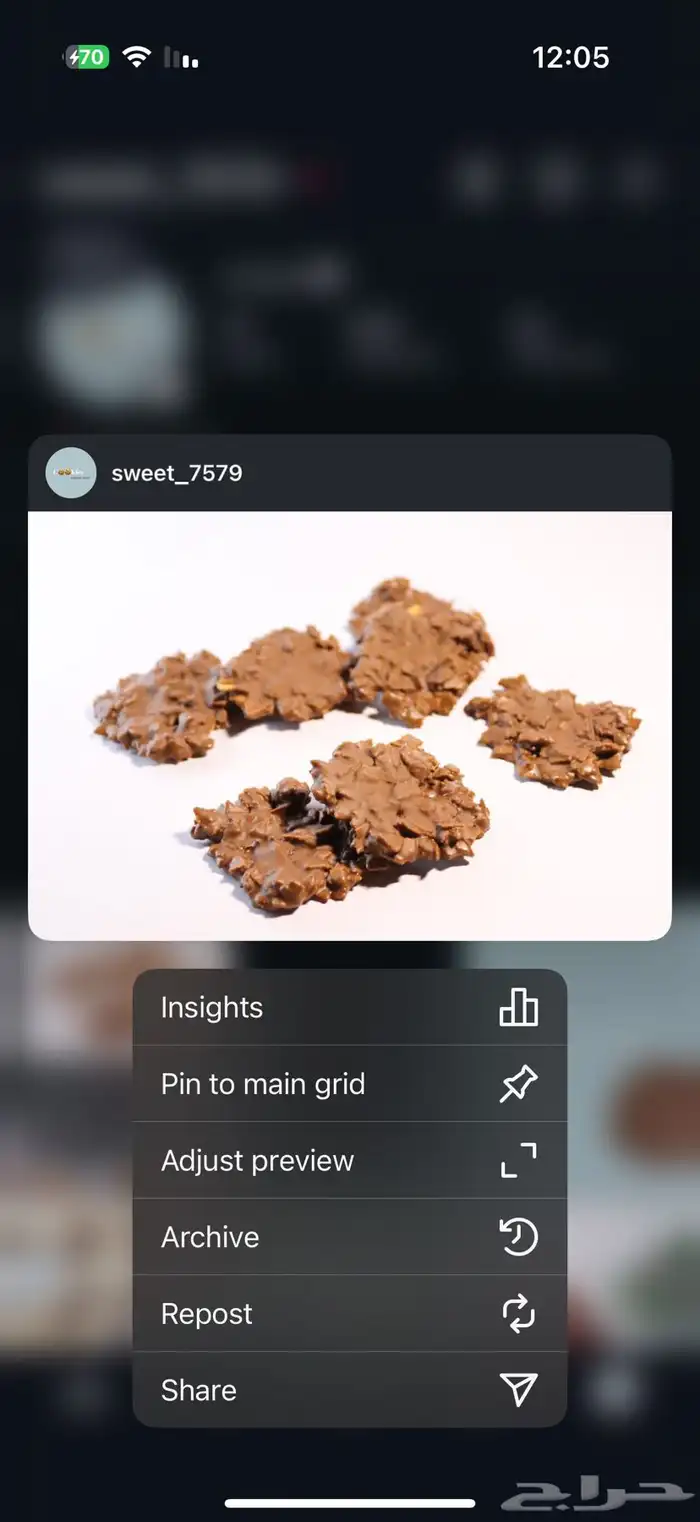Repost the chocolate post

click(x=349, y=1314)
